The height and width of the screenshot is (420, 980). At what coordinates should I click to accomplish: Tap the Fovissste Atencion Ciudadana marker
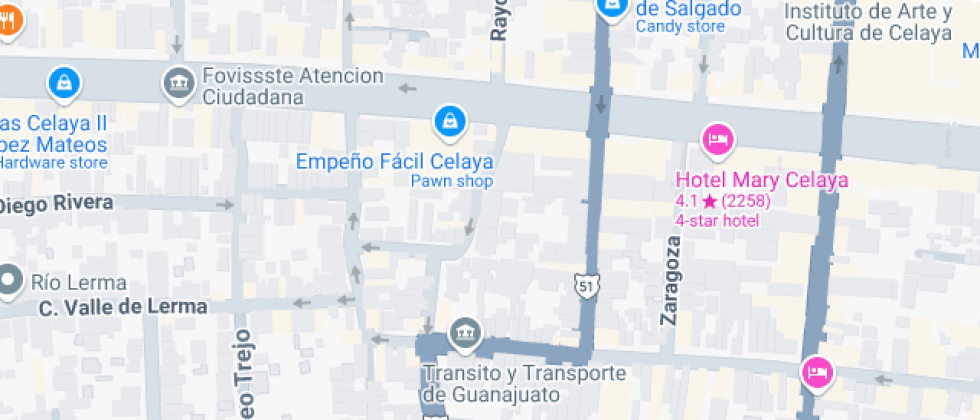pos(179,83)
